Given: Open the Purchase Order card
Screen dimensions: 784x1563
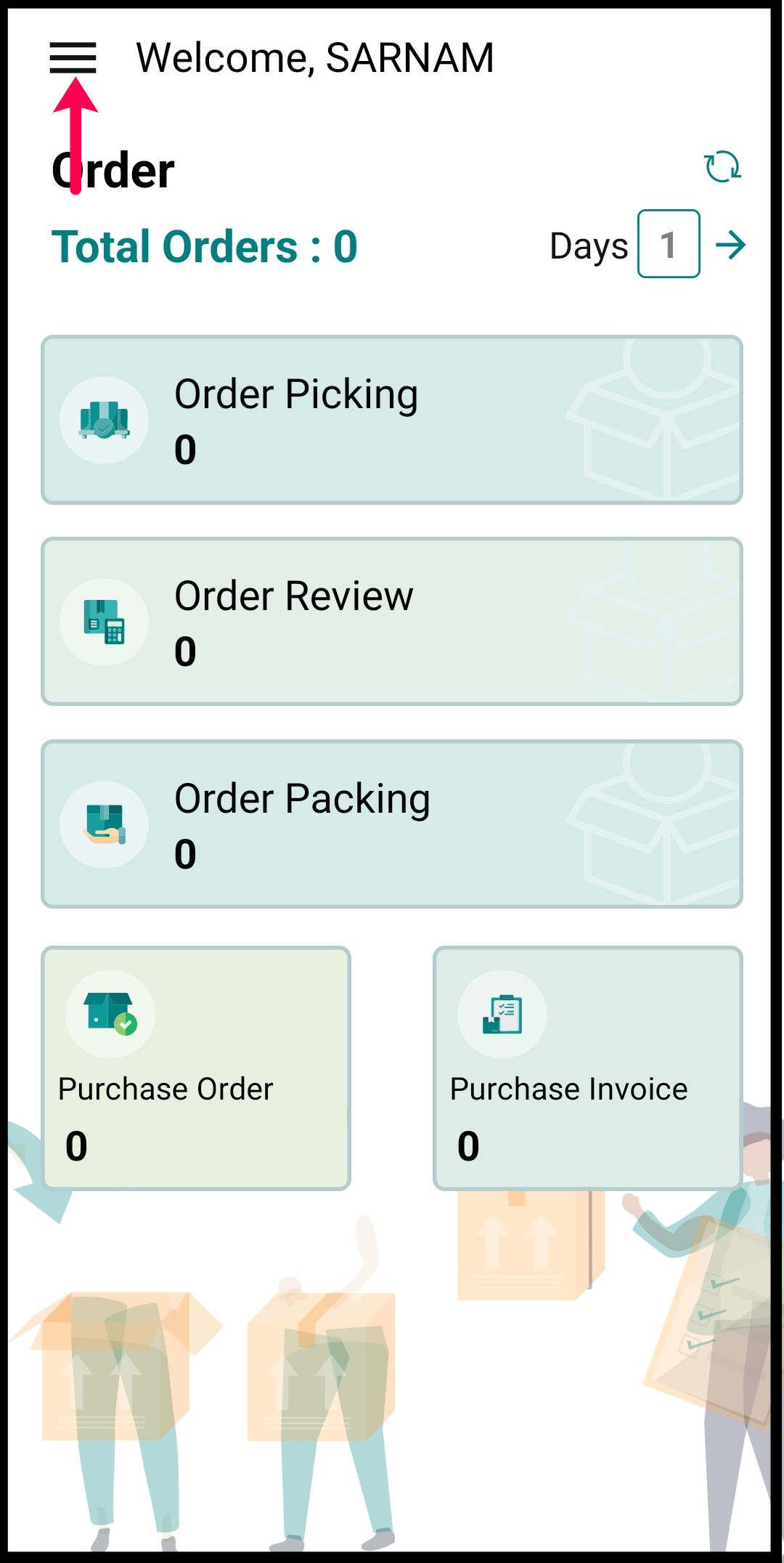Looking at the screenshot, I should click(x=196, y=1068).
